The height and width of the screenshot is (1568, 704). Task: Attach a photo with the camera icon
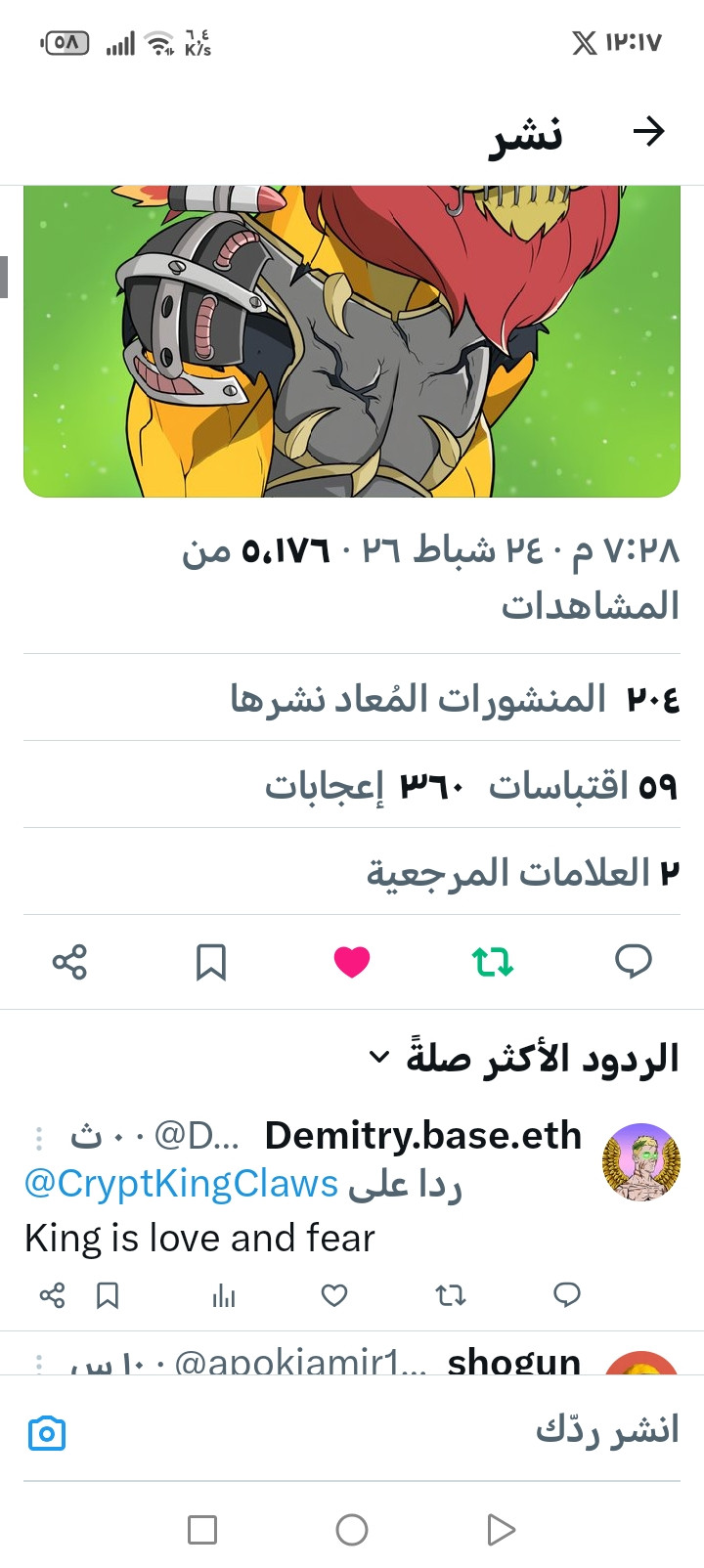pos(46,1433)
